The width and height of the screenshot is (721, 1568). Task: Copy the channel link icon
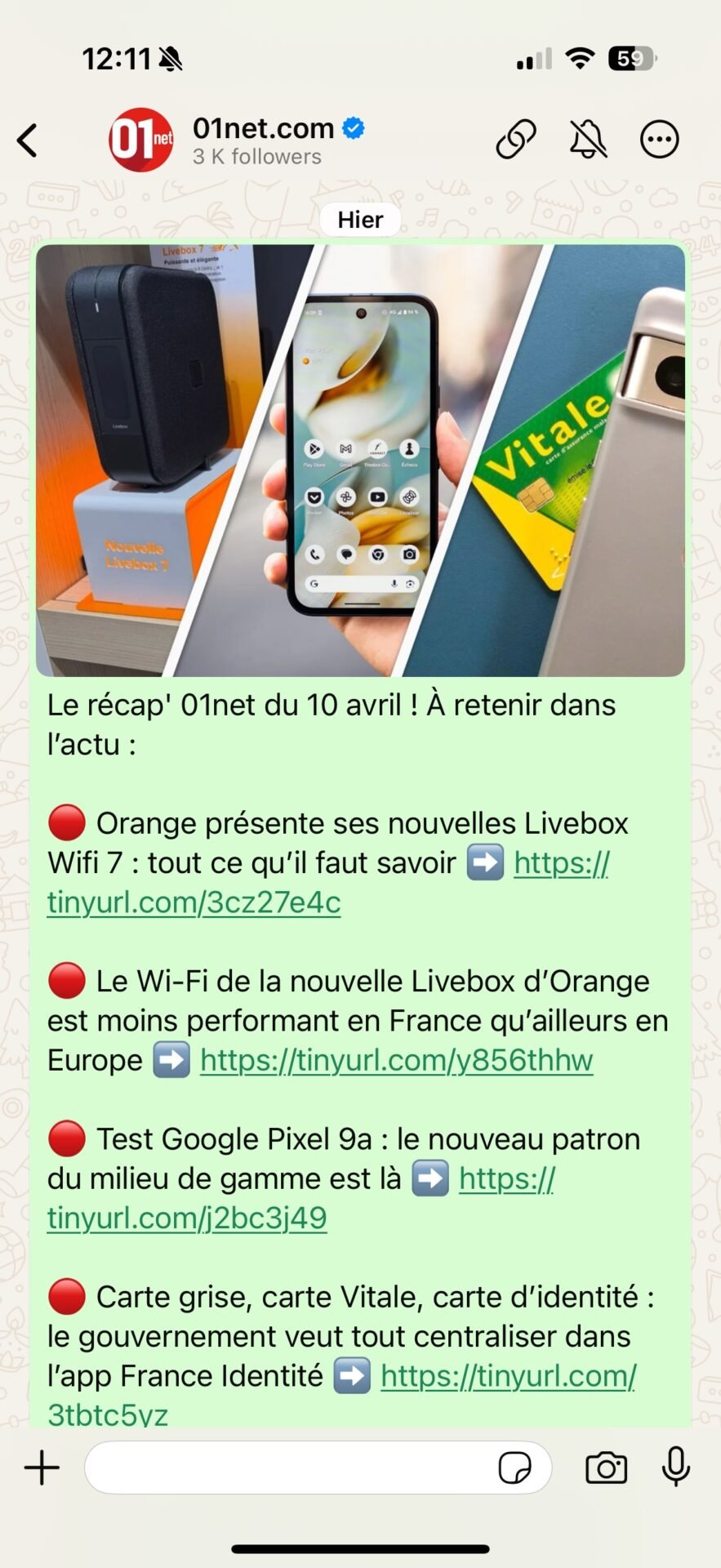pos(516,140)
